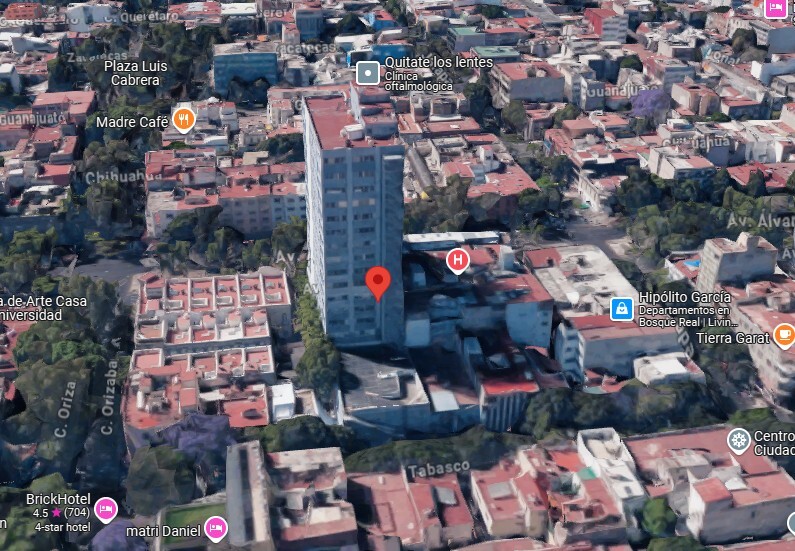Screen dimensions: 795x551
Task: View the Hipólito García listing marker
Action: pyautogui.click(x=622, y=309)
